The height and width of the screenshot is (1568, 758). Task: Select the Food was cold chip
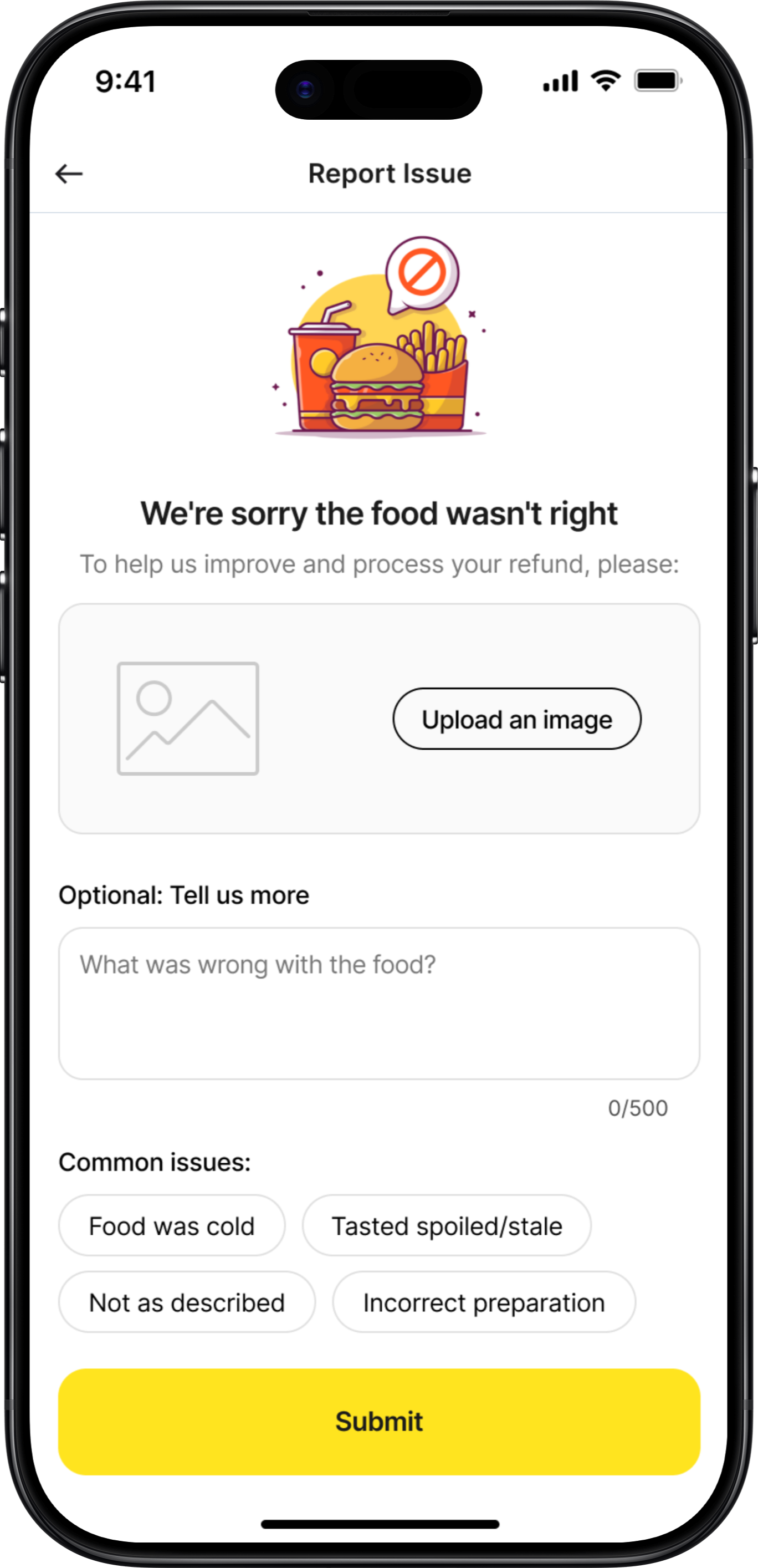pyautogui.click(x=172, y=1226)
